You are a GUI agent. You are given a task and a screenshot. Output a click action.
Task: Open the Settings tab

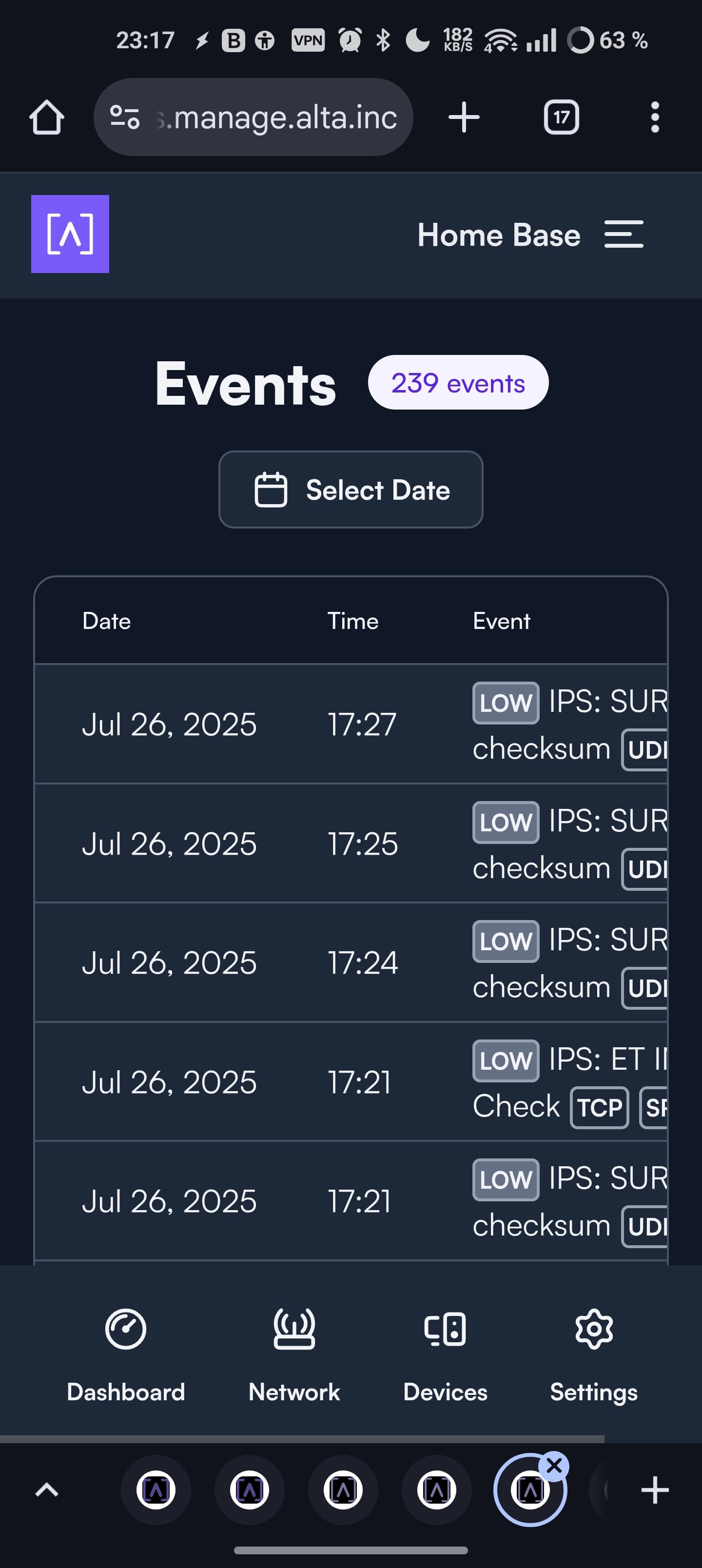[x=594, y=1356]
